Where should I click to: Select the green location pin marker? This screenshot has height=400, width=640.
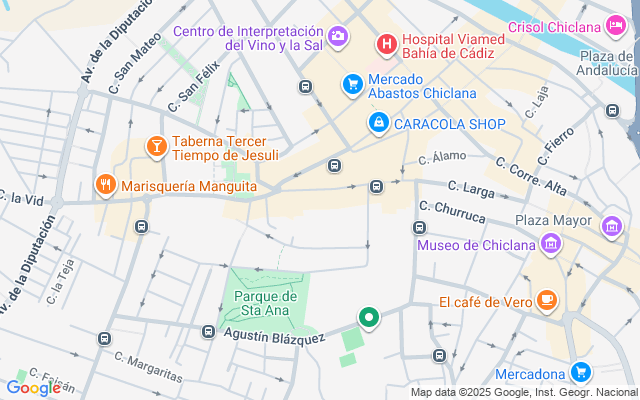pyautogui.click(x=368, y=318)
